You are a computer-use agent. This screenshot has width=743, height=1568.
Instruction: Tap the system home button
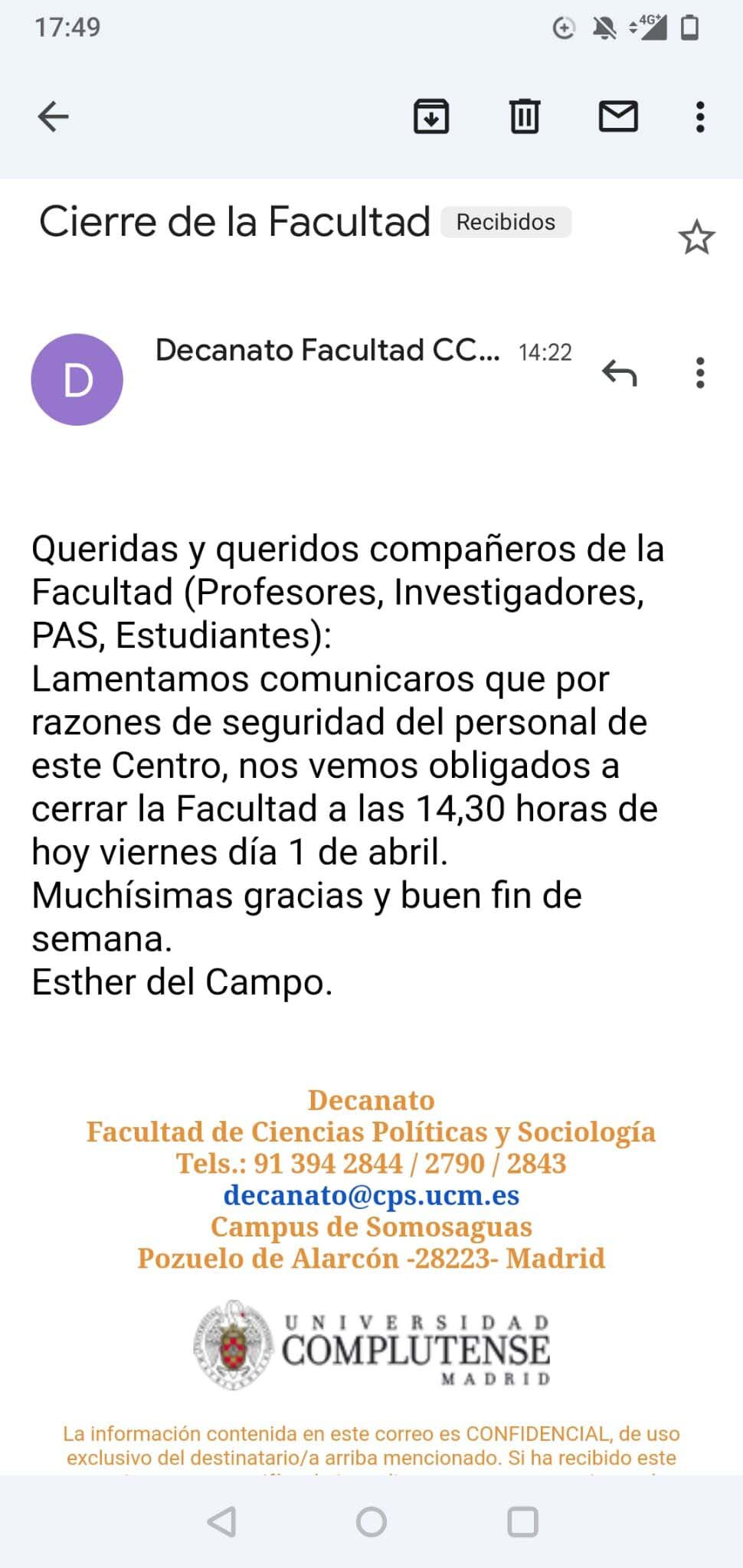[371, 1522]
